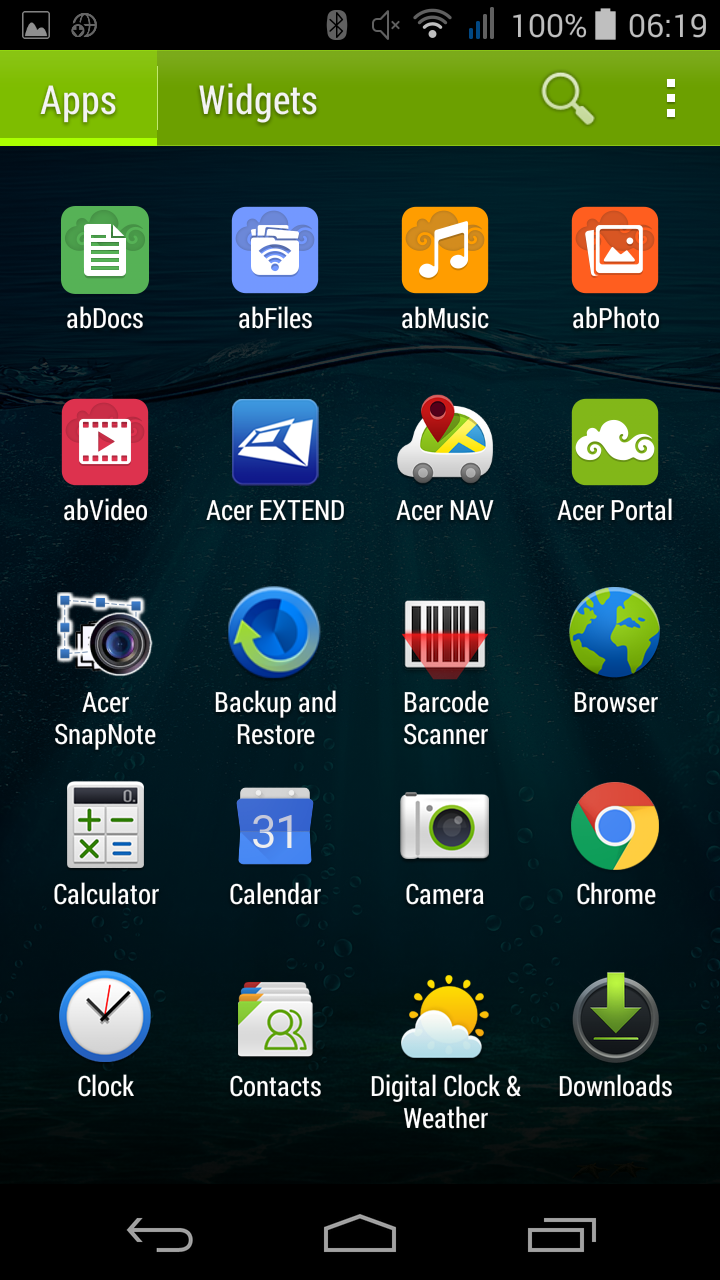Launch abVideo
The image size is (720, 1280).
coord(105,442)
